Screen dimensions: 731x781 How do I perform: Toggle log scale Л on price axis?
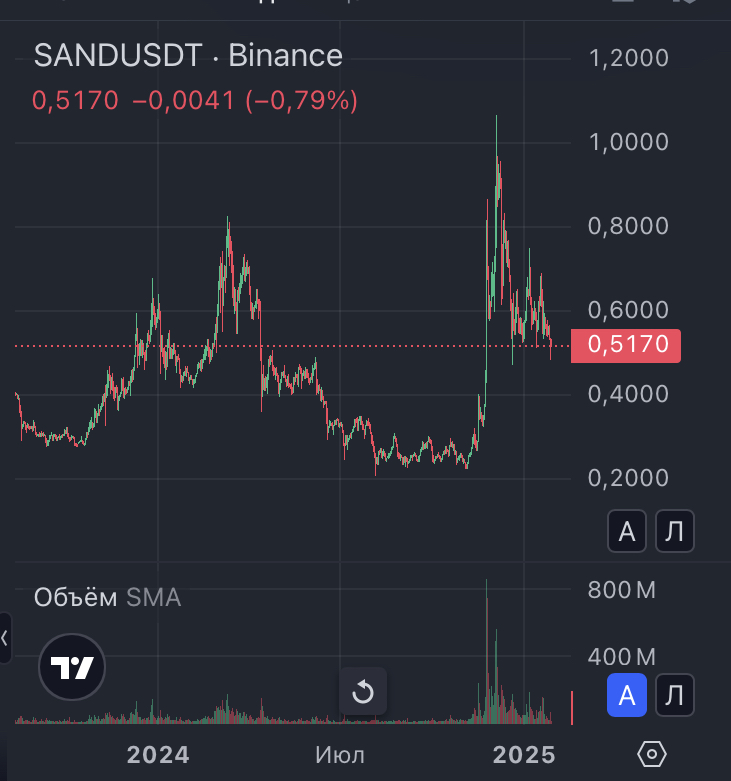tap(675, 531)
